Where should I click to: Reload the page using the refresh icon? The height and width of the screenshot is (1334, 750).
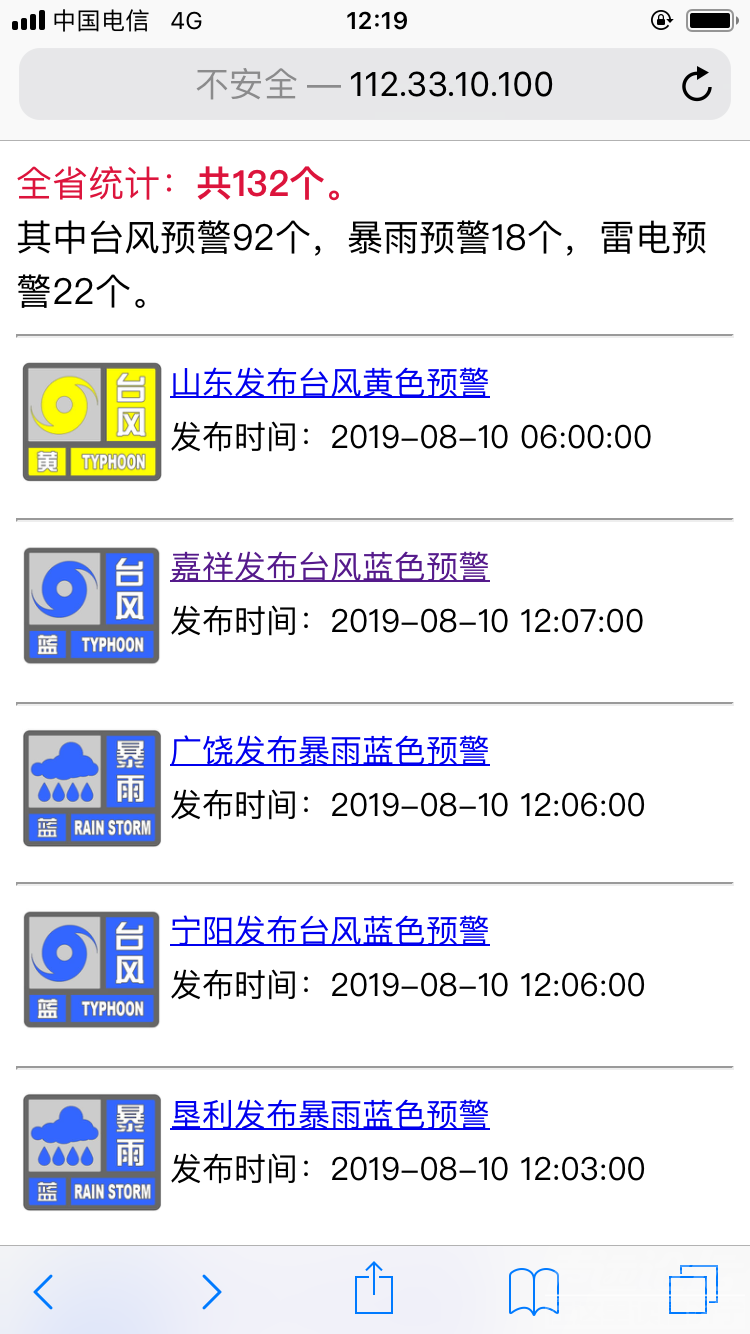[697, 84]
